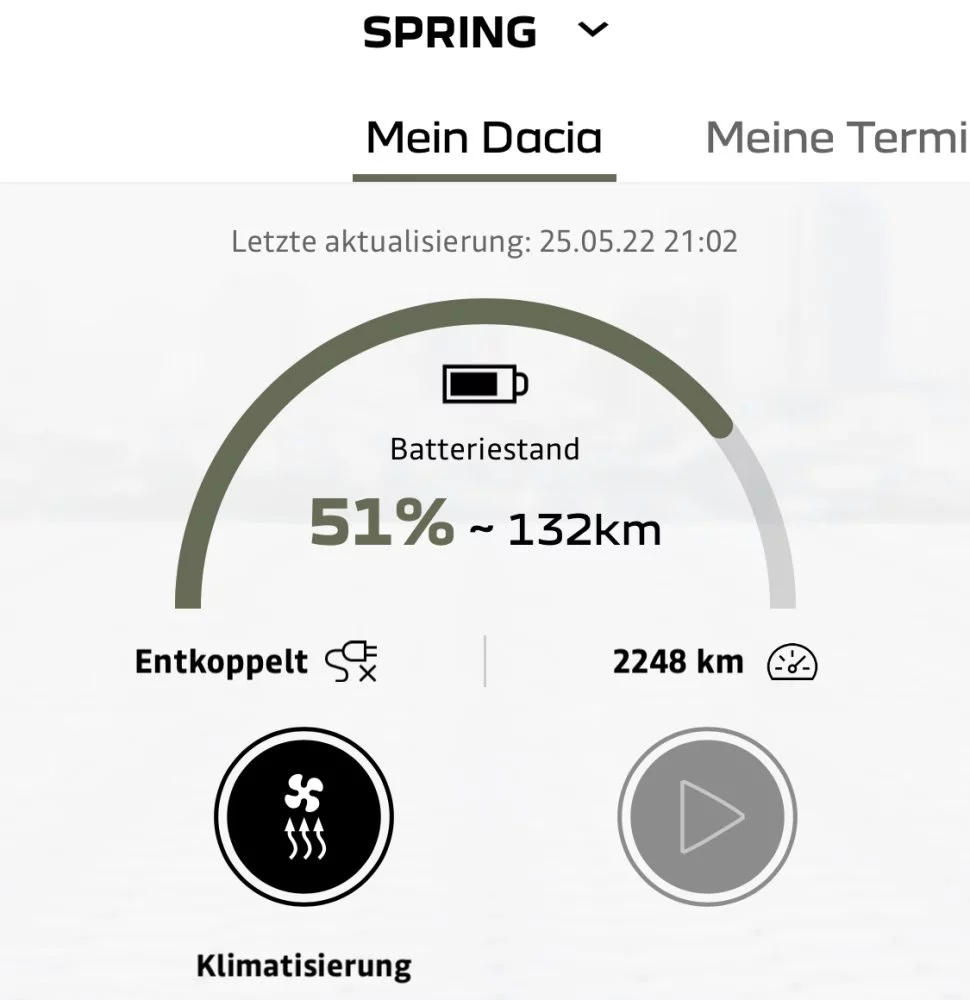Expand the SPRING vehicle dropdown
Screen dimensions: 970x1000
pyautogui.click(x=592, y=32)
